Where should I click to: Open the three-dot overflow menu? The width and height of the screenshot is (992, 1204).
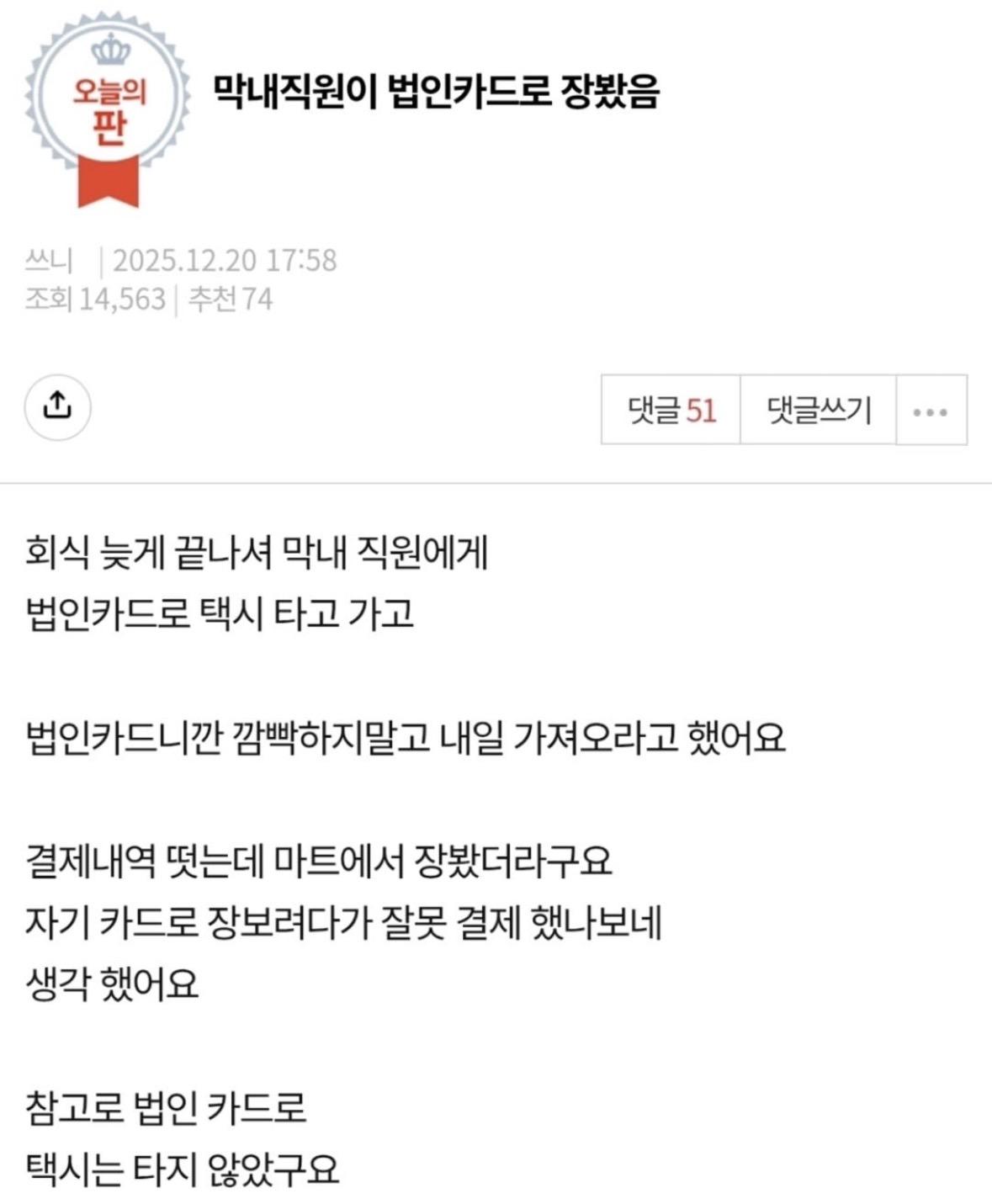click(931, 411)
